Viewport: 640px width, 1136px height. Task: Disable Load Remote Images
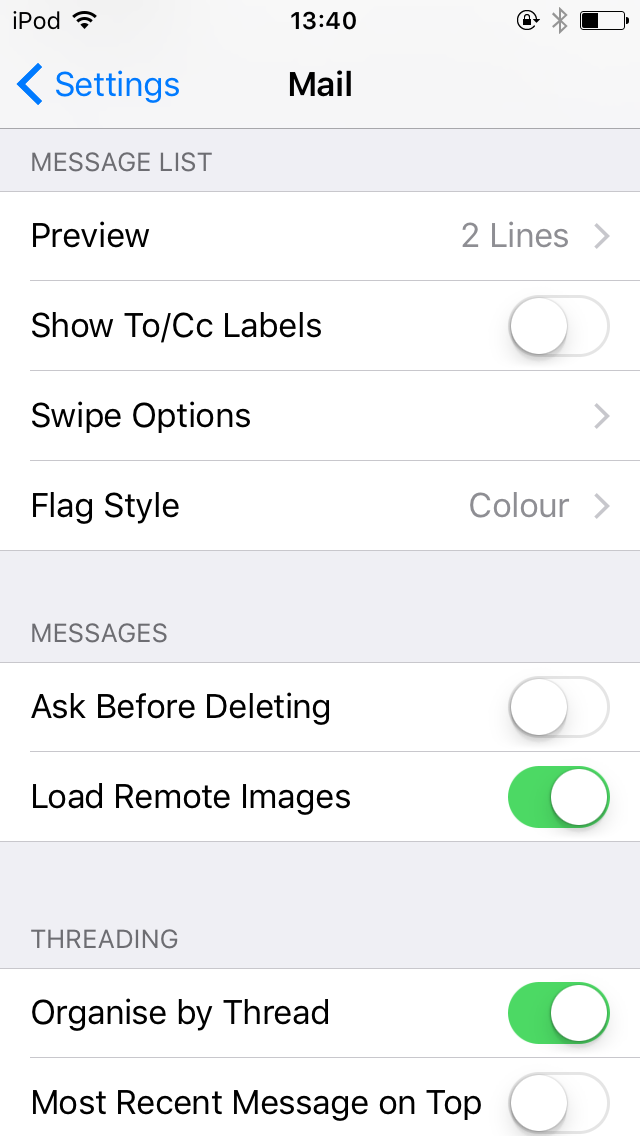558,797
